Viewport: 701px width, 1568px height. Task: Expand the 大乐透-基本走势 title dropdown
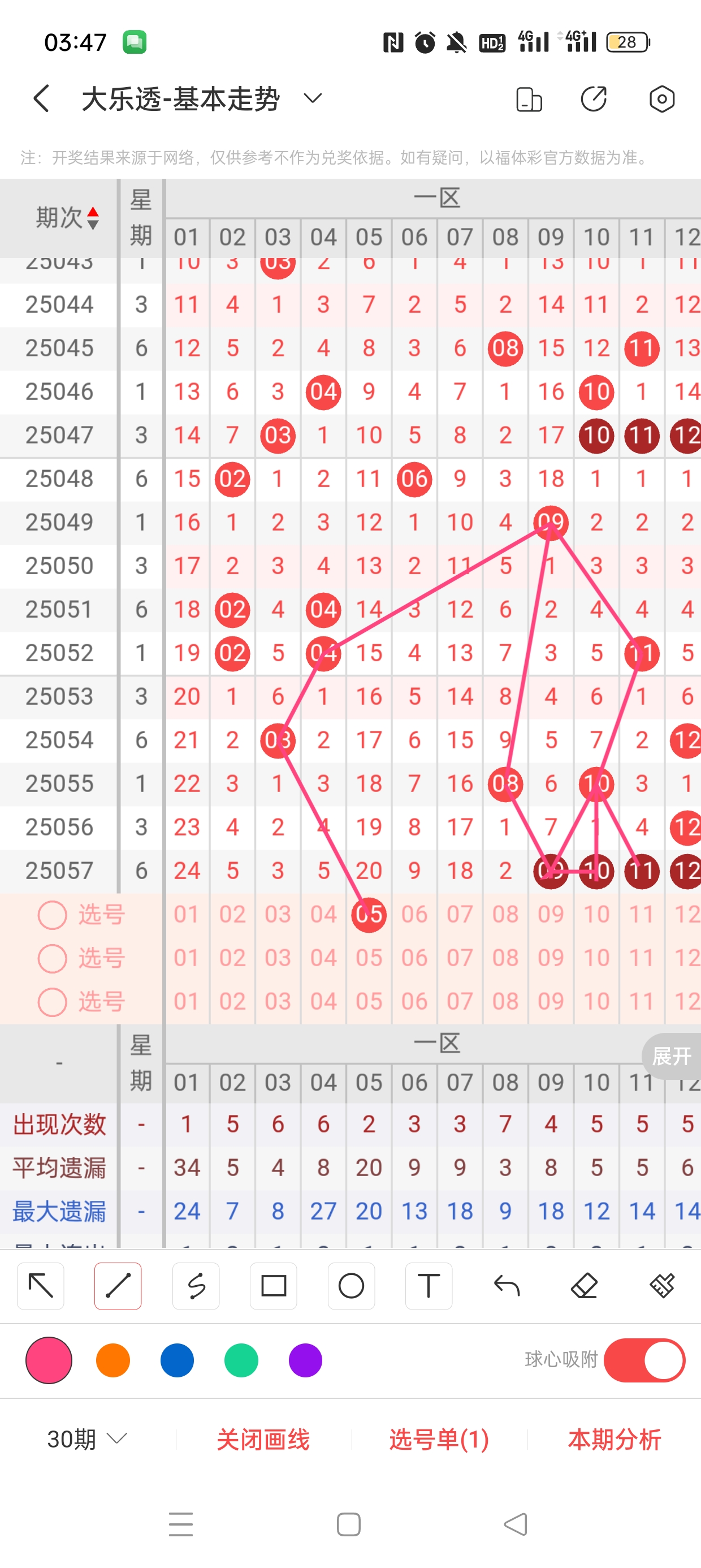point(313,98)
